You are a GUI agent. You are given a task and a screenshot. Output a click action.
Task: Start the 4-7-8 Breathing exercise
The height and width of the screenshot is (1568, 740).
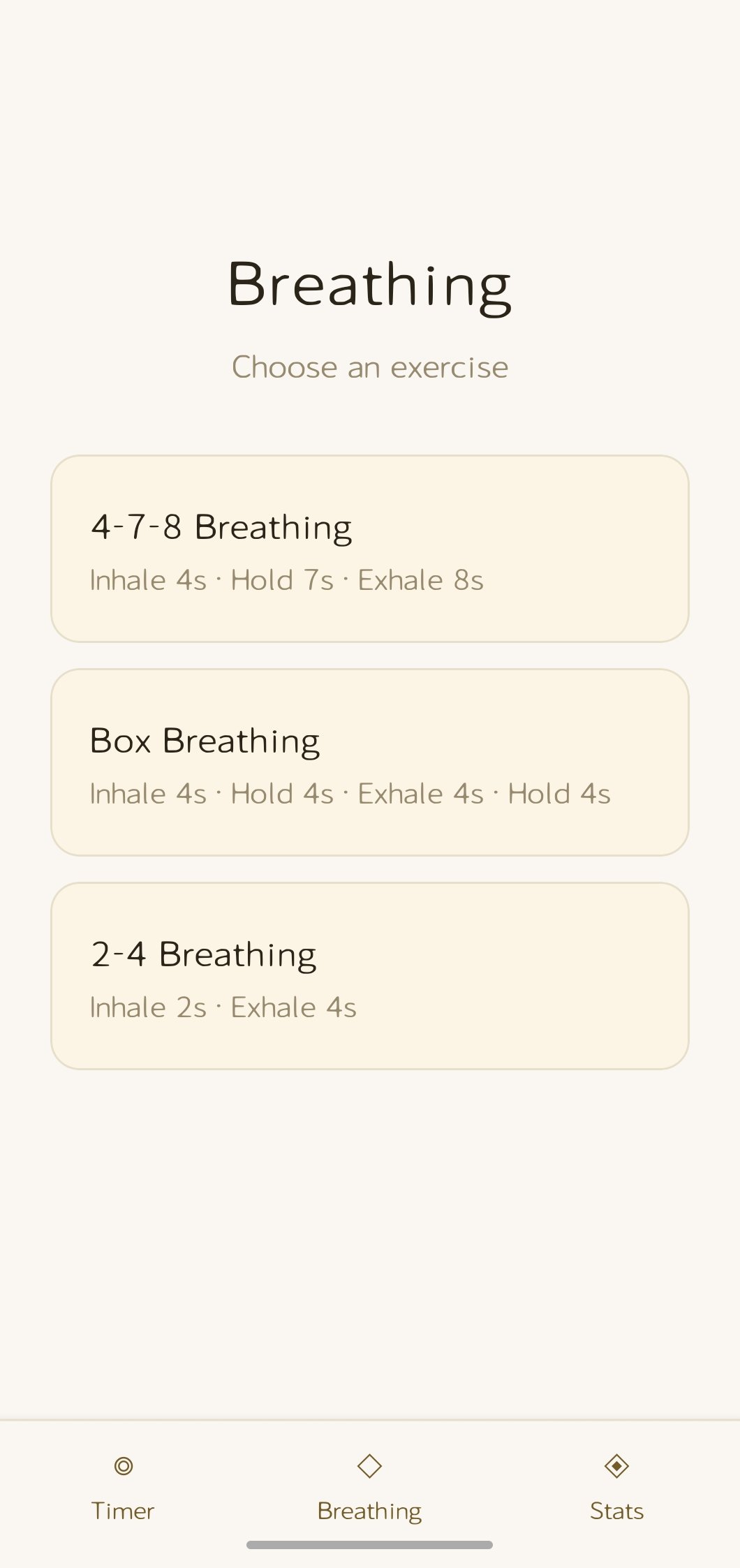369,548
